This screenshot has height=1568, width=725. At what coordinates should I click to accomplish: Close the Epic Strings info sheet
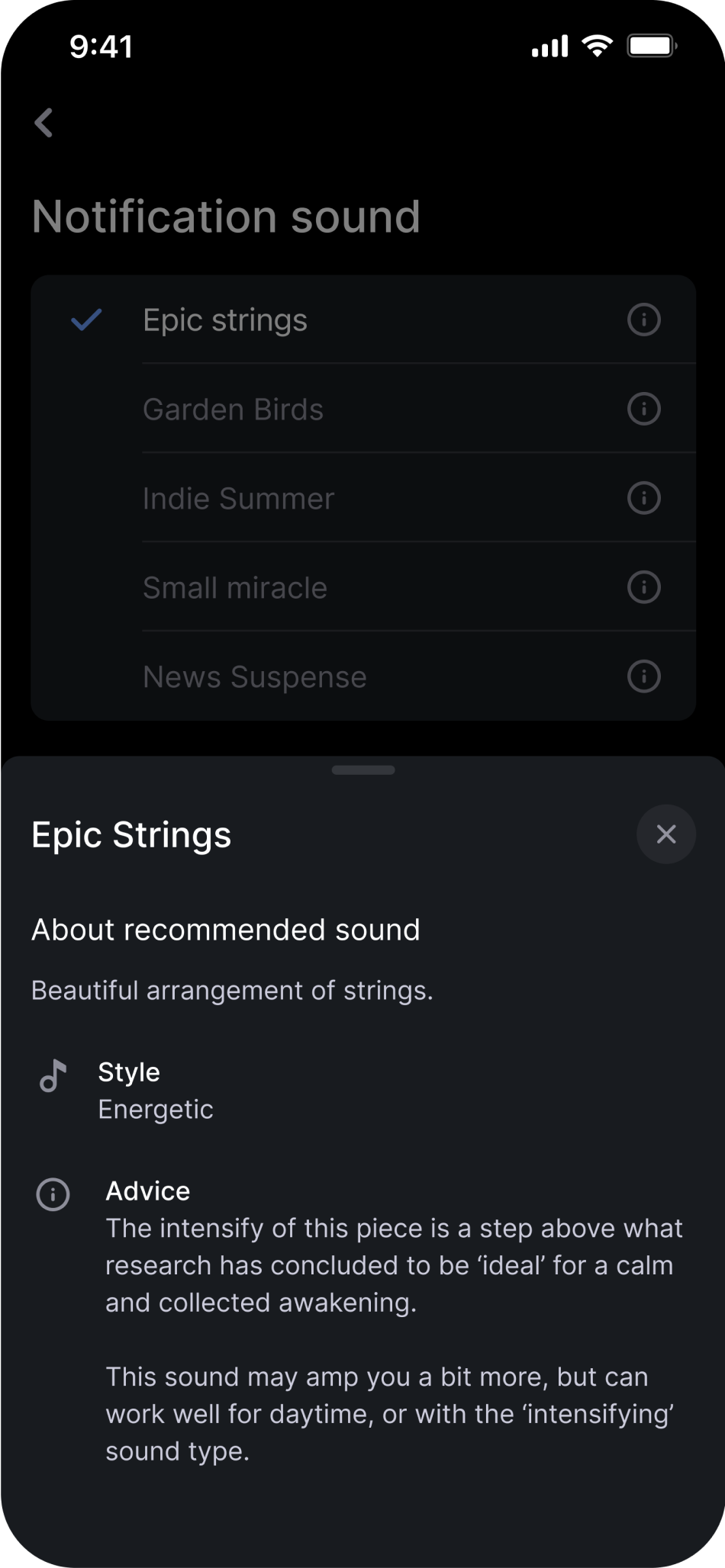tap(665, 834)
